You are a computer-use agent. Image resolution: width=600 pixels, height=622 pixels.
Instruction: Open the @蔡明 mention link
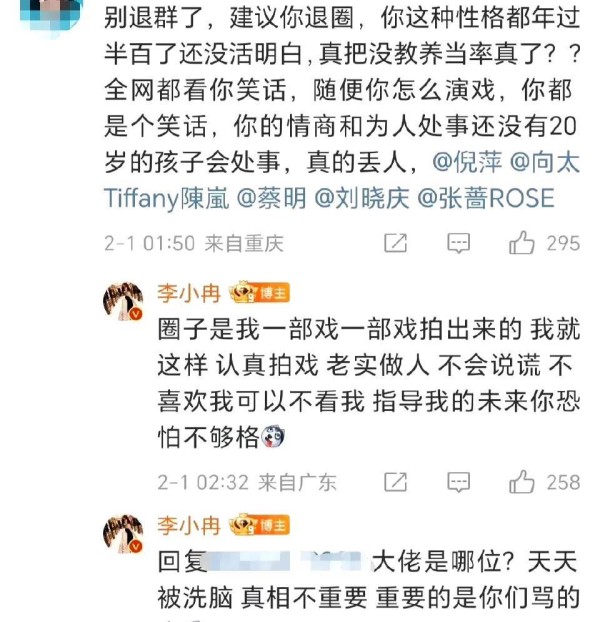pyautogui.click(x=271, y=197)
